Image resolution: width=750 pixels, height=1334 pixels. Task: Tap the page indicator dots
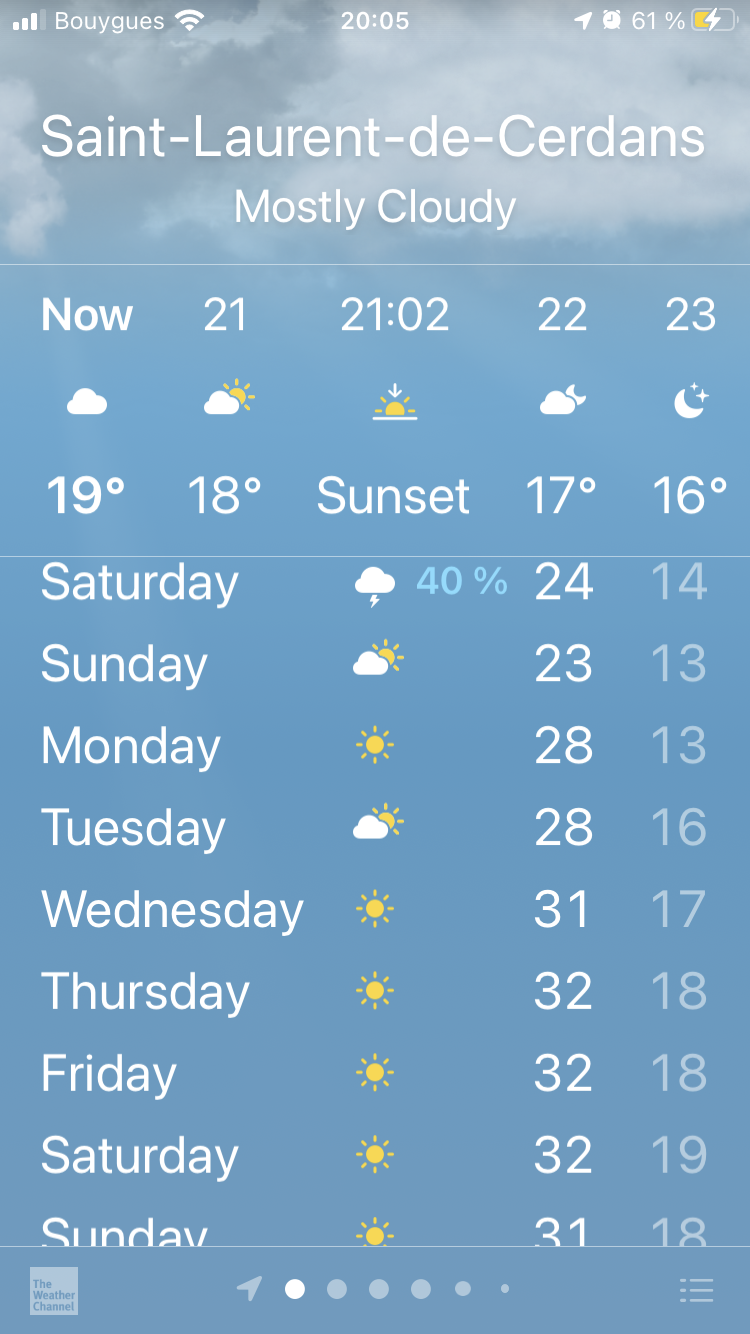click(378, 1289)
